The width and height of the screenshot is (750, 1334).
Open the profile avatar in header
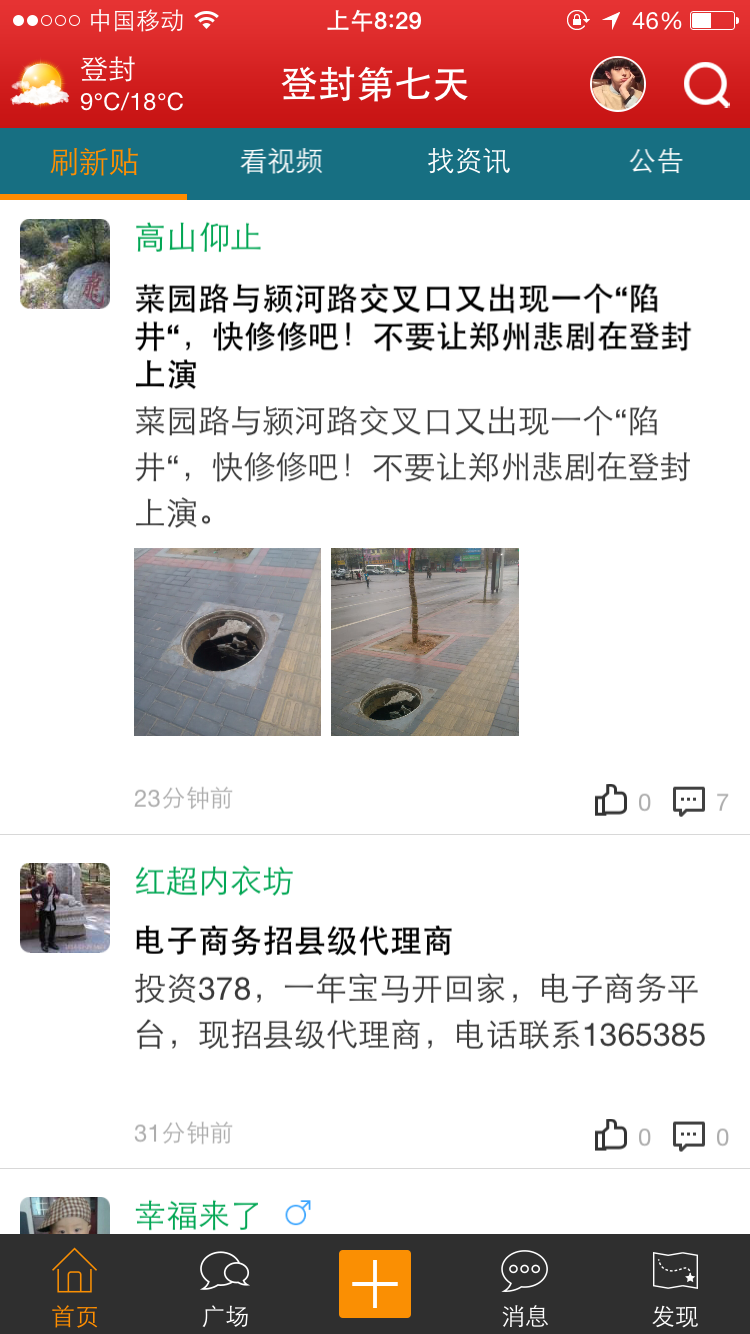(617, 84)
